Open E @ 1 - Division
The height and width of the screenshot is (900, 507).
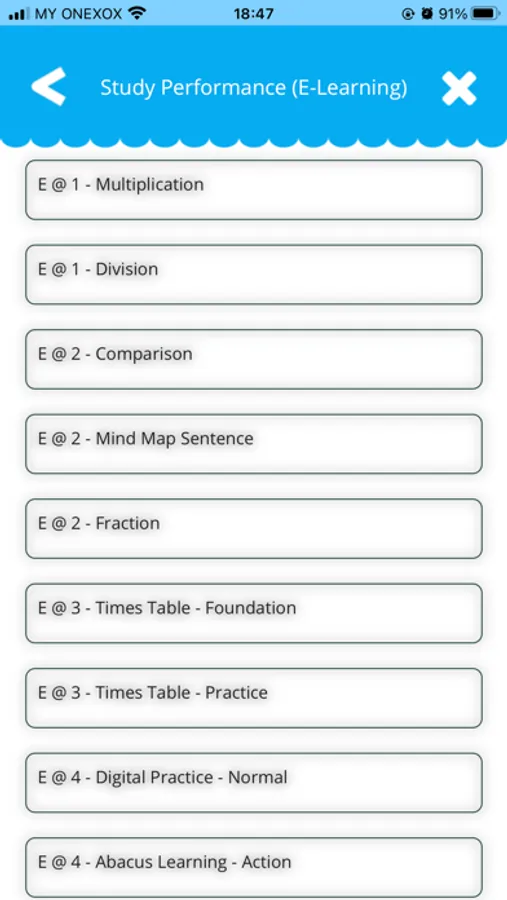pyautogui.click(x=254, y=274)
